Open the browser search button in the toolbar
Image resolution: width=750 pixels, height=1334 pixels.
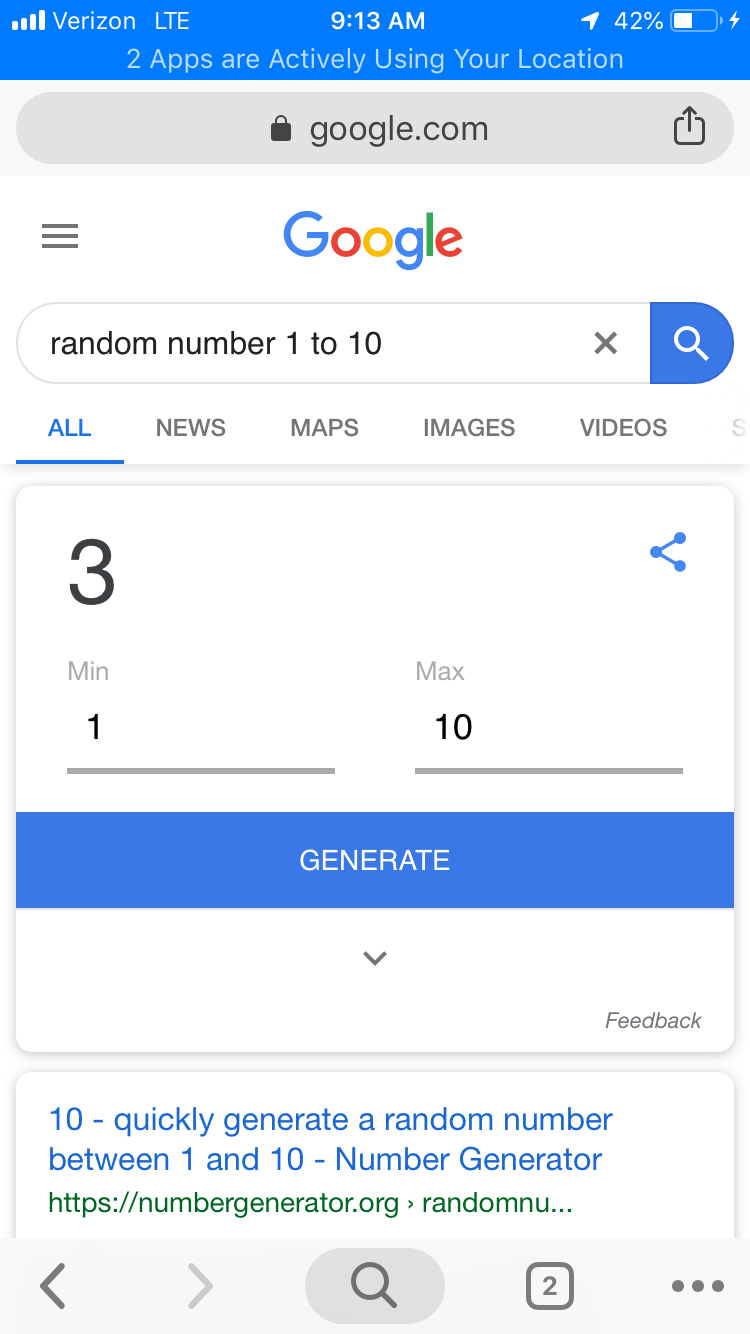pos(374,1286)
